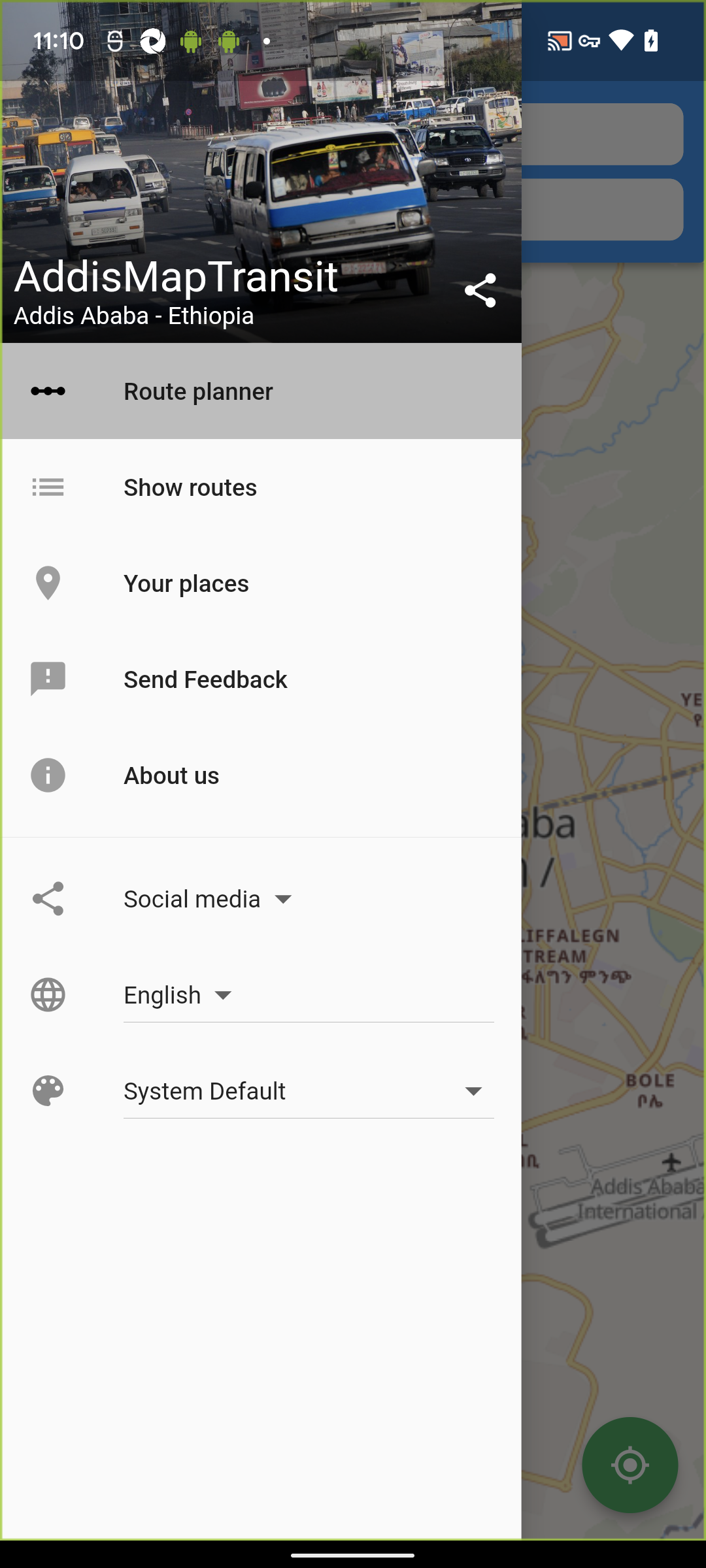Open System Default theme dropdown
This screenshot has height=1568, width=706.
pyautogui.click(x=307, y=1091)
